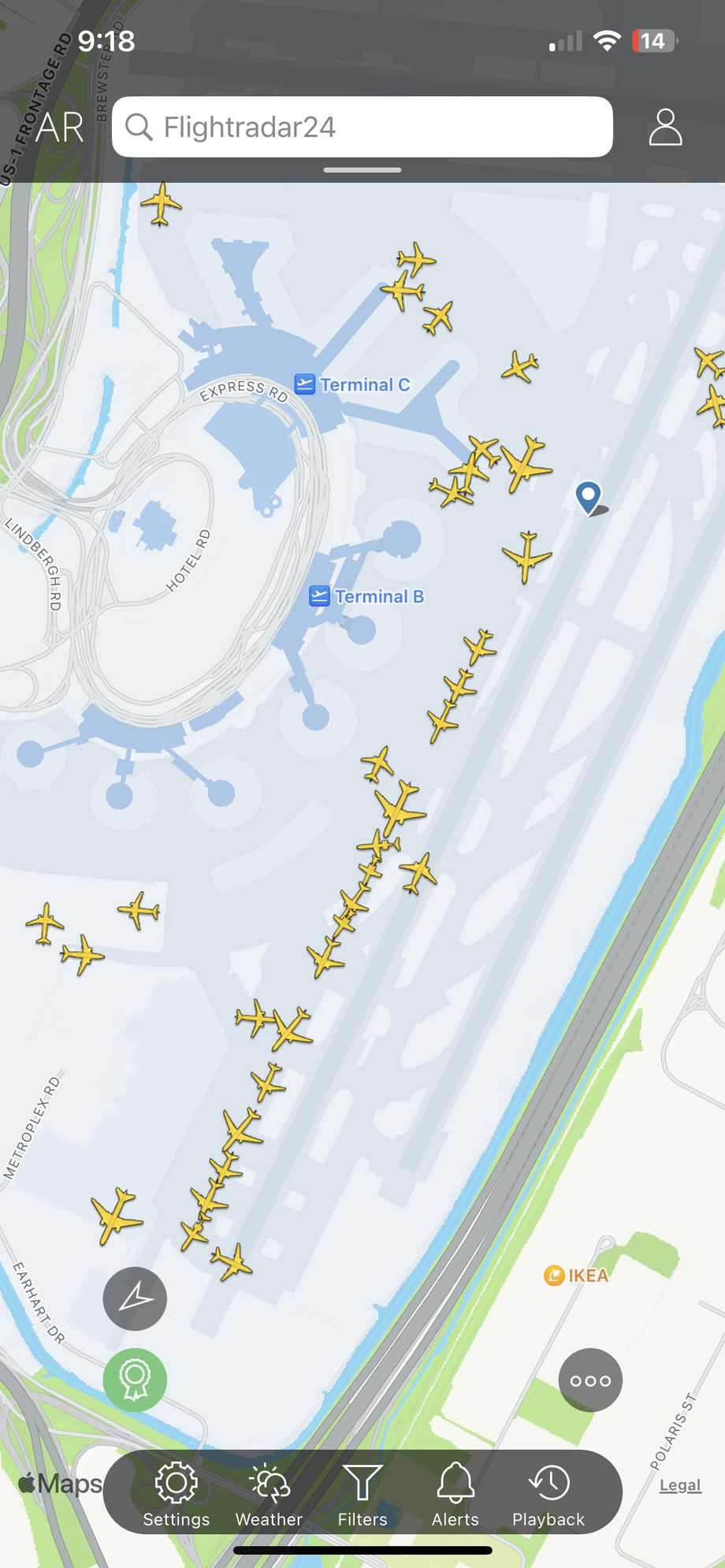The height and width of the screenshot is (1568, 725).
Task: Tap the green award badge button
Action: click(x=135, y=1380)
